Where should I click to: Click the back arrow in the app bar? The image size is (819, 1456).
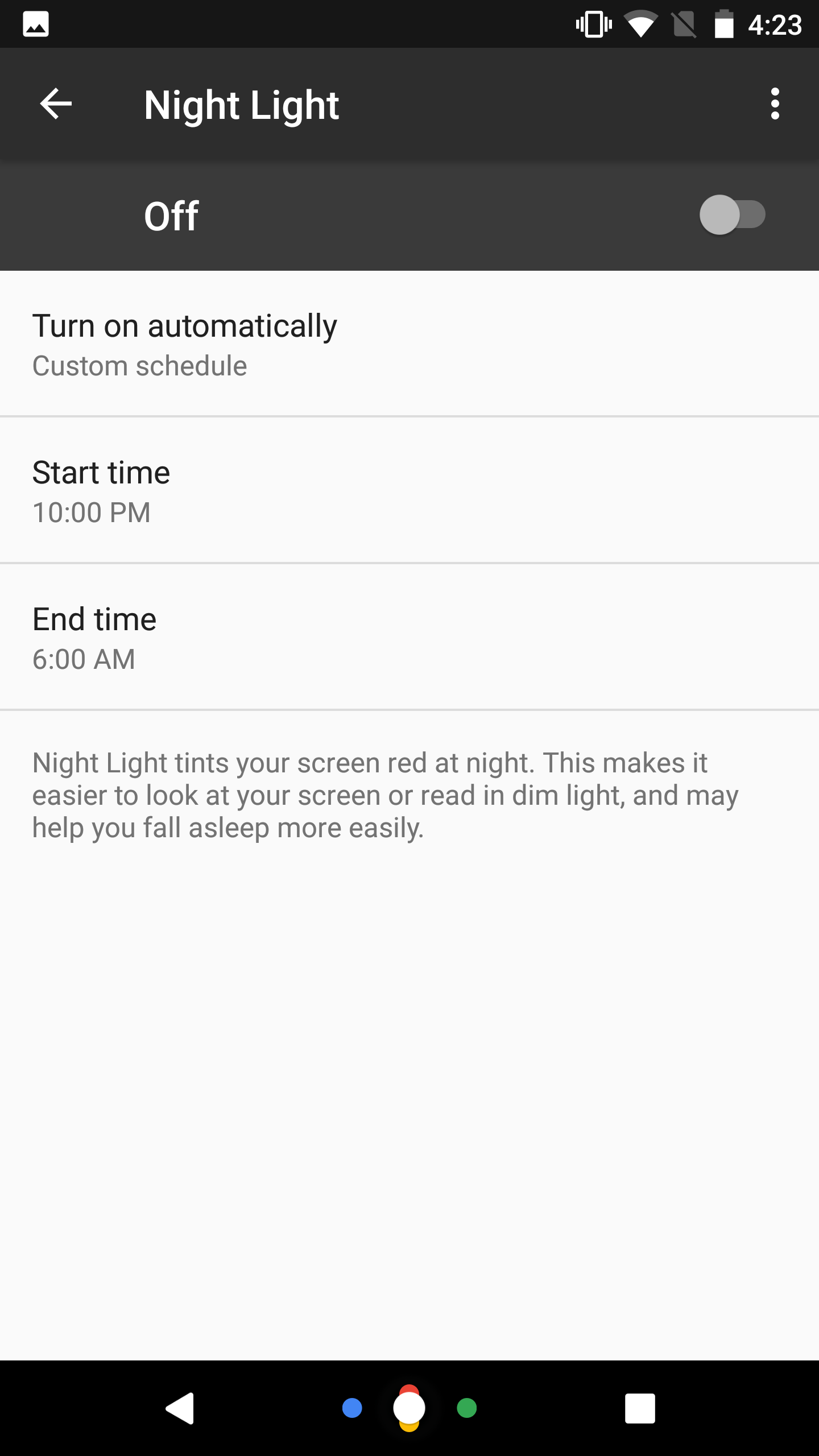pyautogui.click(x=56, y=105)
